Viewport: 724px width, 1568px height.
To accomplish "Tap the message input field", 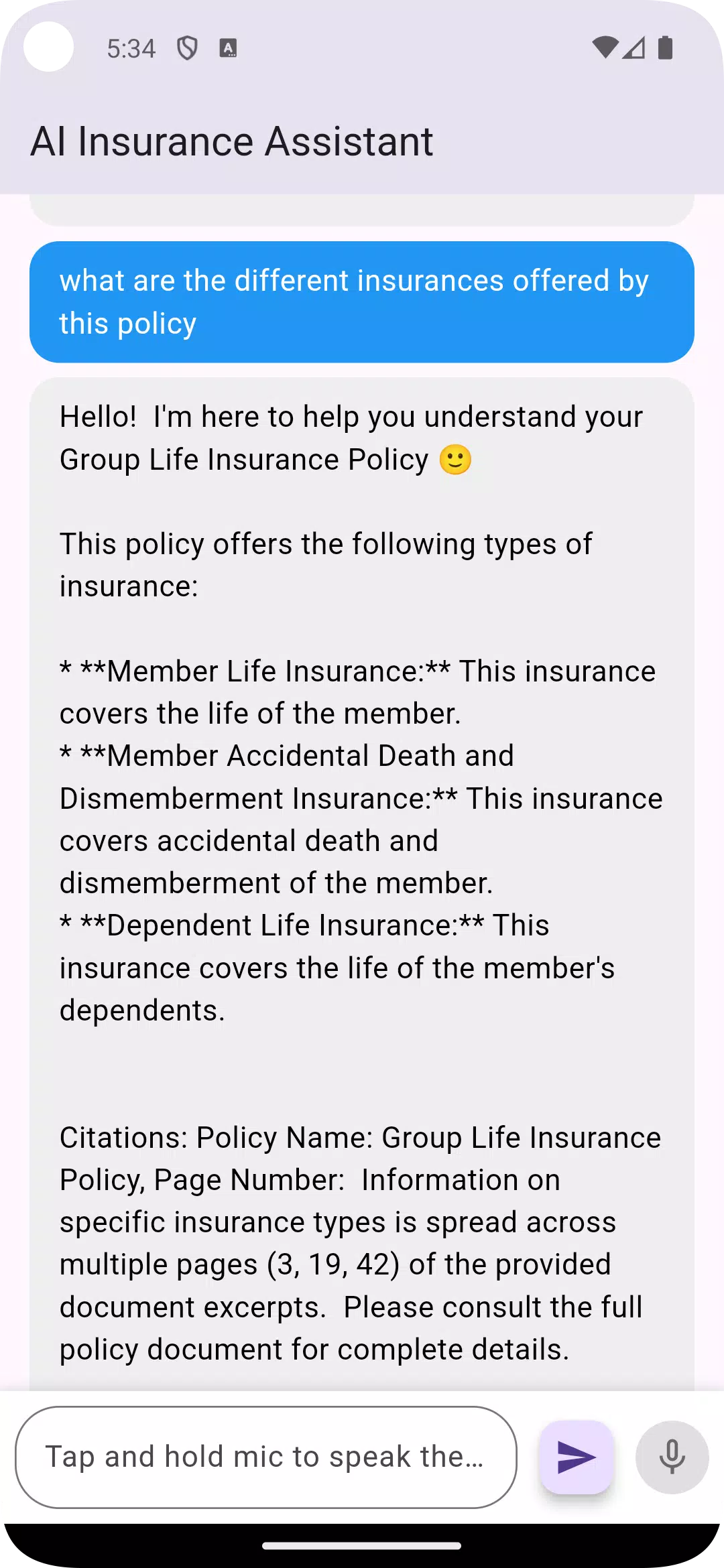I will (266, 1457).
